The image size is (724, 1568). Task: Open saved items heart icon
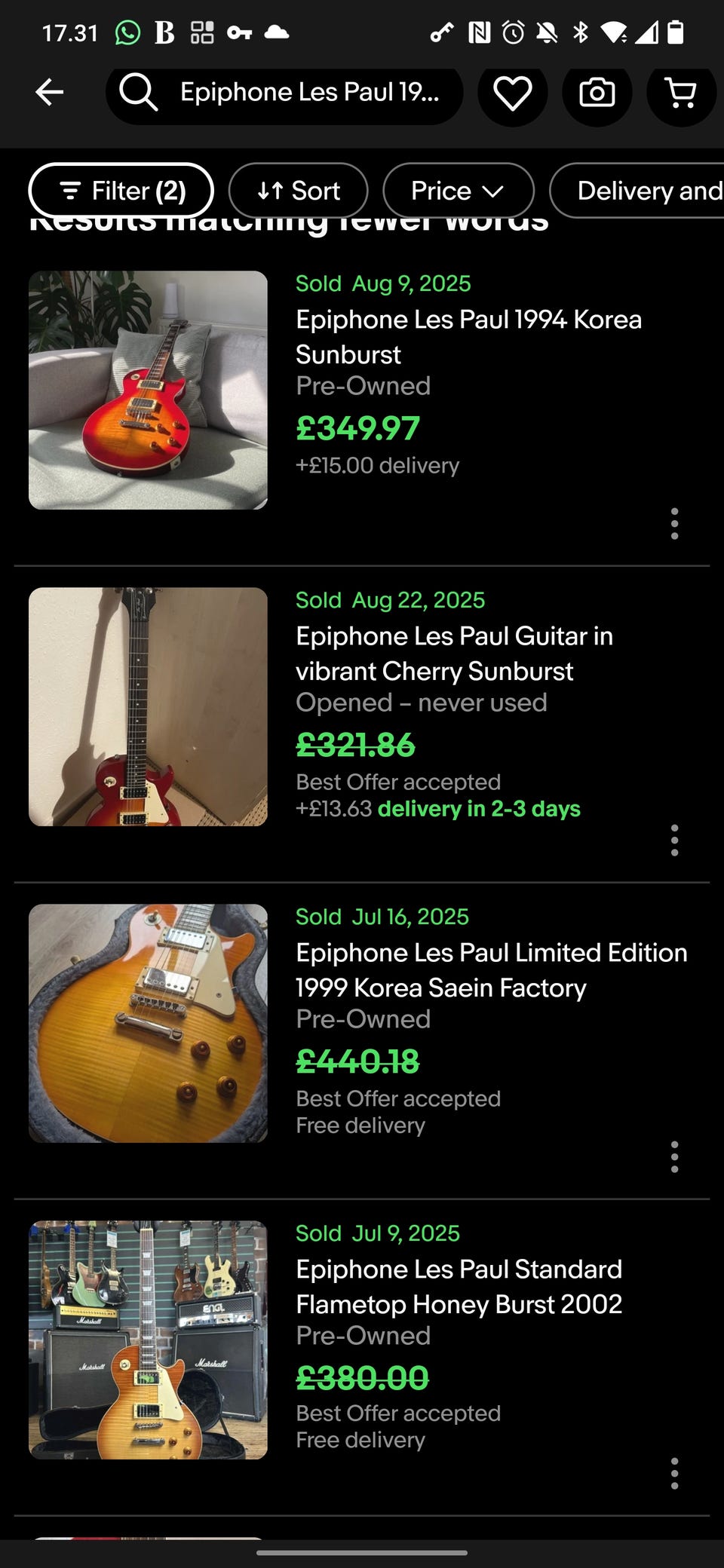point(513,93)
